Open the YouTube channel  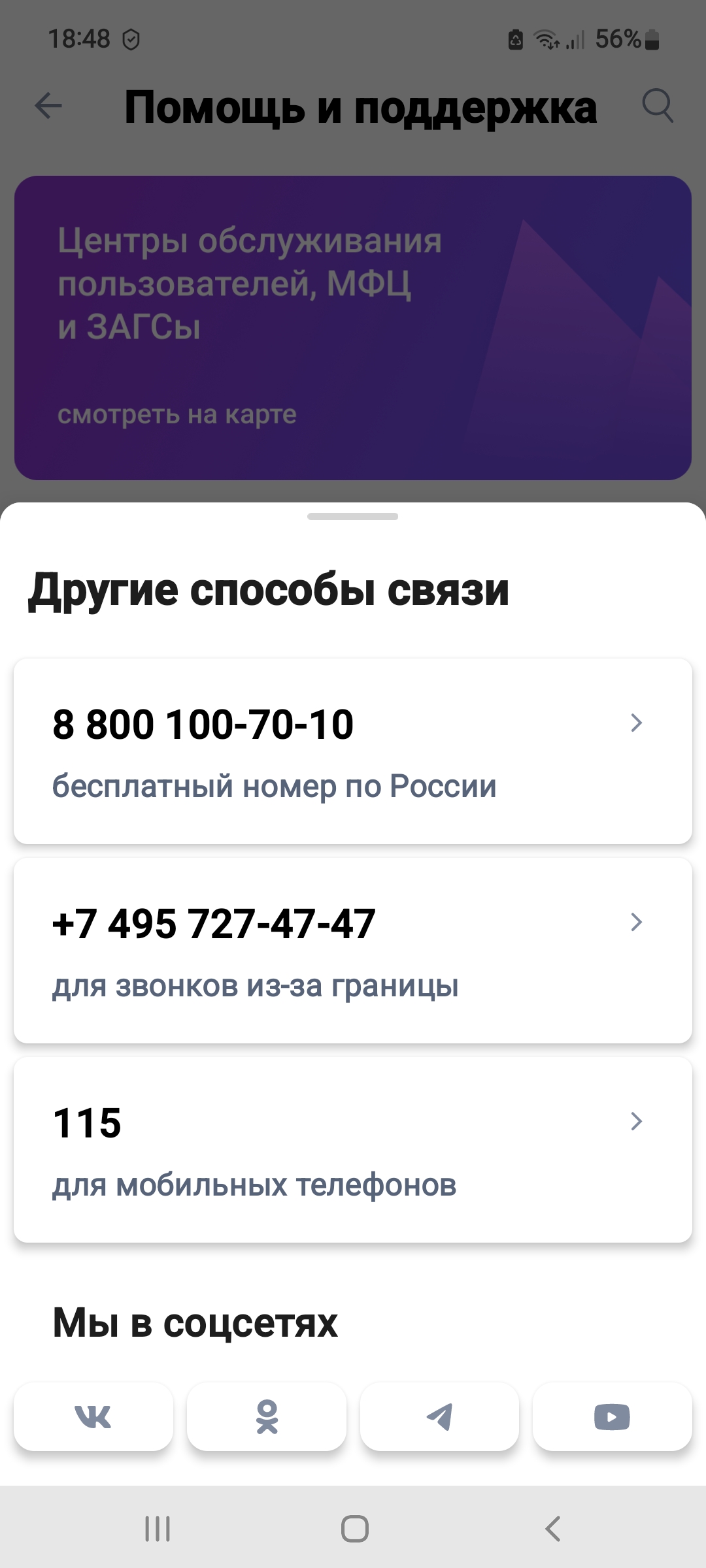click(612, 1416)
